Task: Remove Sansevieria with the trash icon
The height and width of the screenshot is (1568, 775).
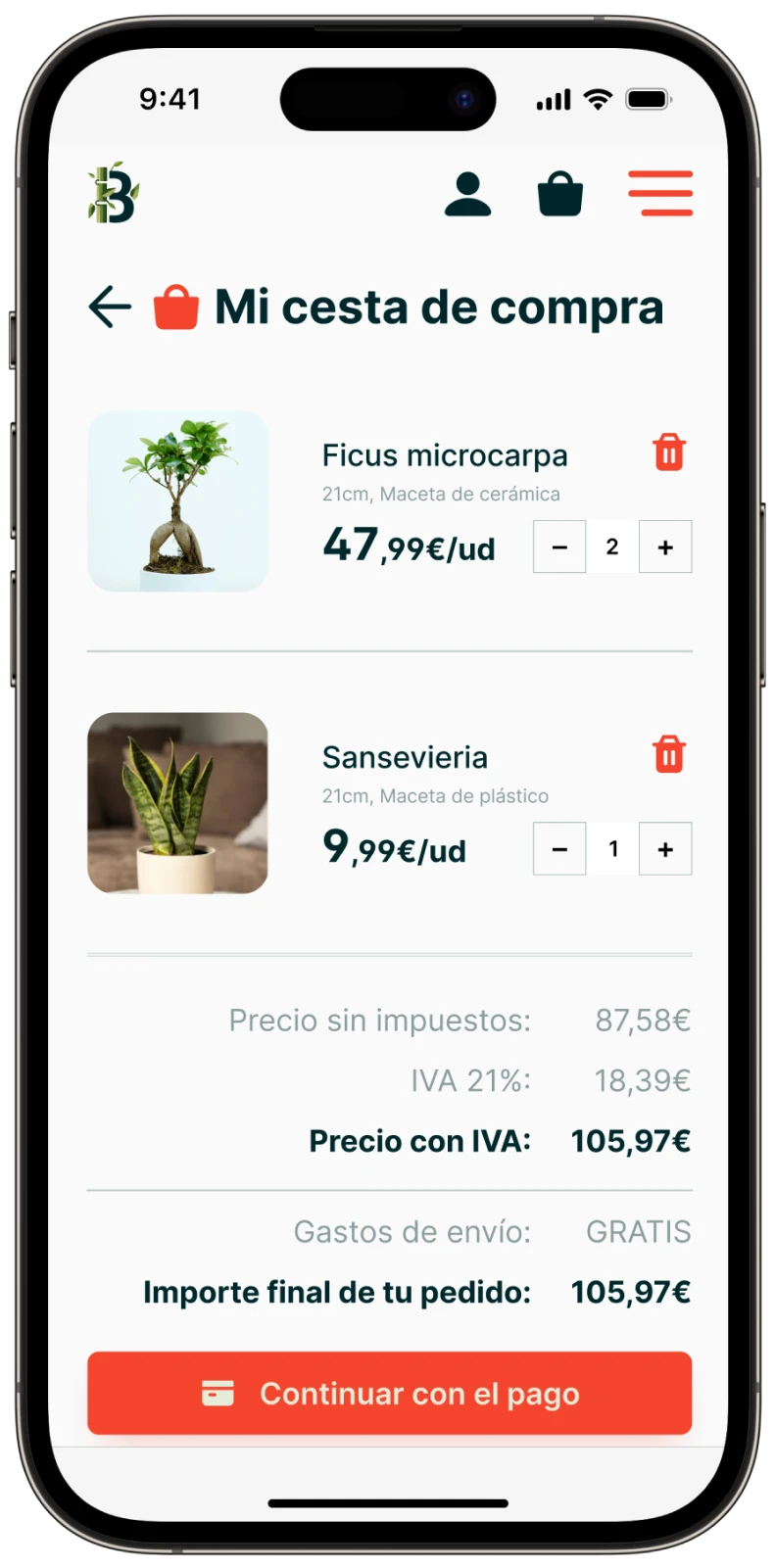Action: pos(669,754)
